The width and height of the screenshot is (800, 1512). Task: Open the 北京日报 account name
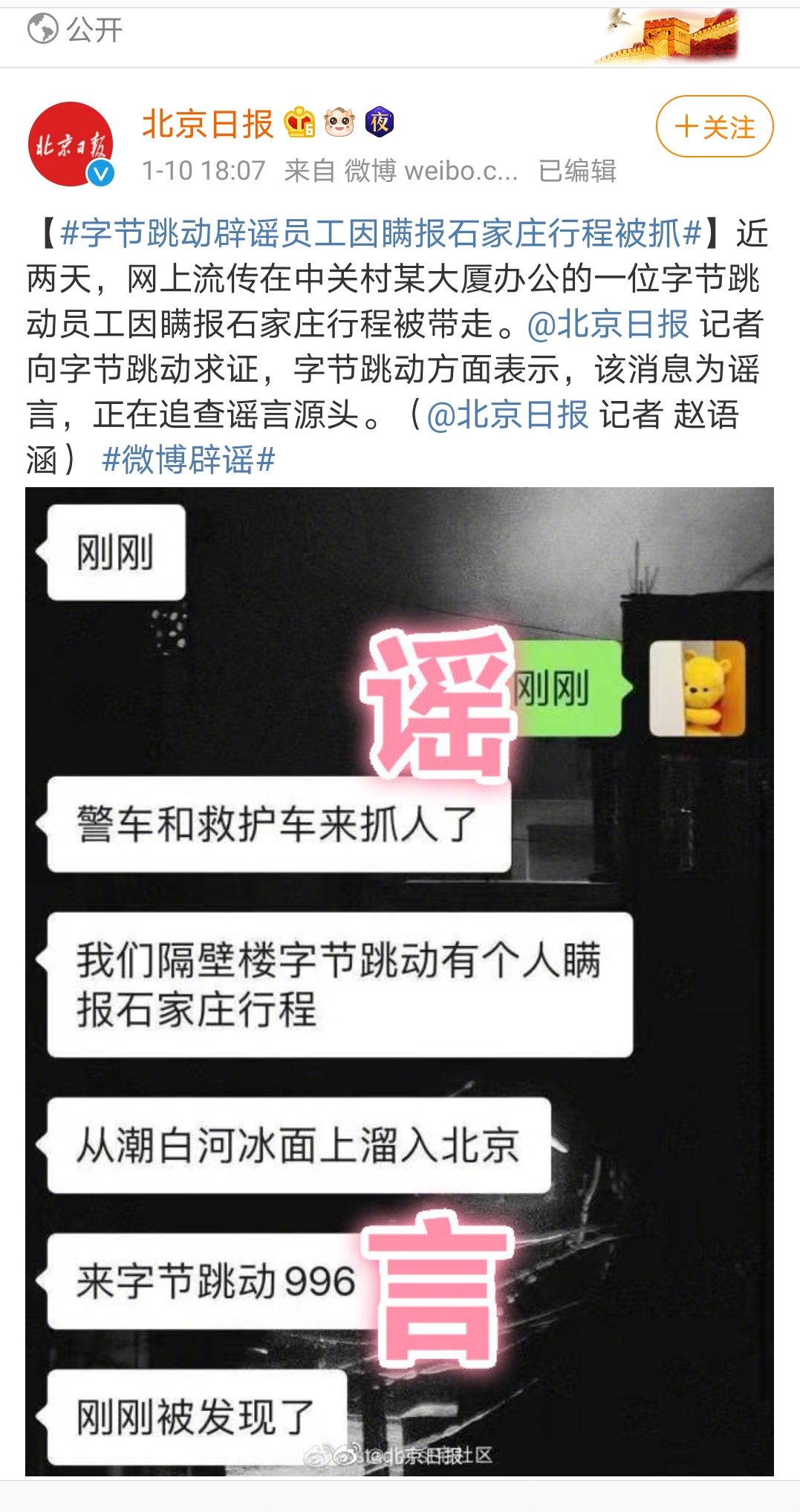[x=208, y=124]
